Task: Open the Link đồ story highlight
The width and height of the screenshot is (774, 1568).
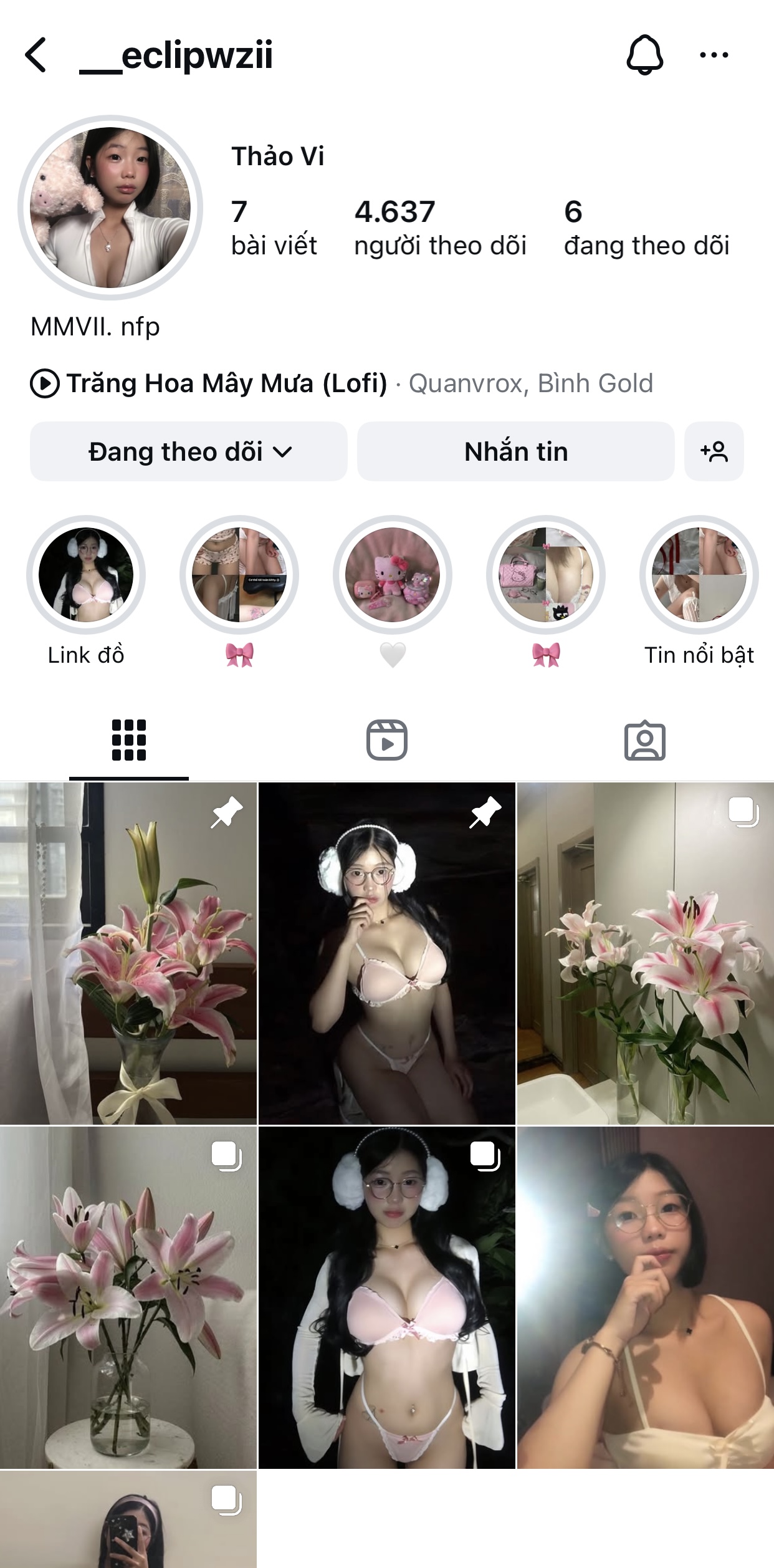Action: (x=86, y=575)
